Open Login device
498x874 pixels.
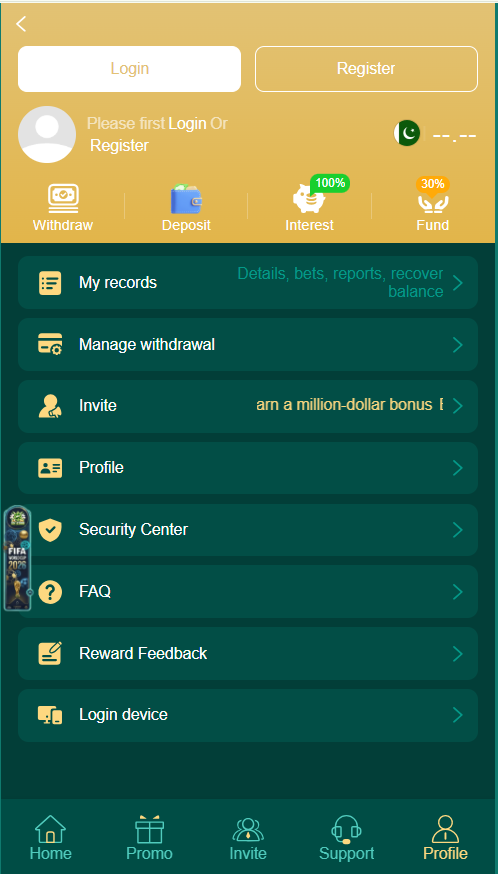pos(248,715)
